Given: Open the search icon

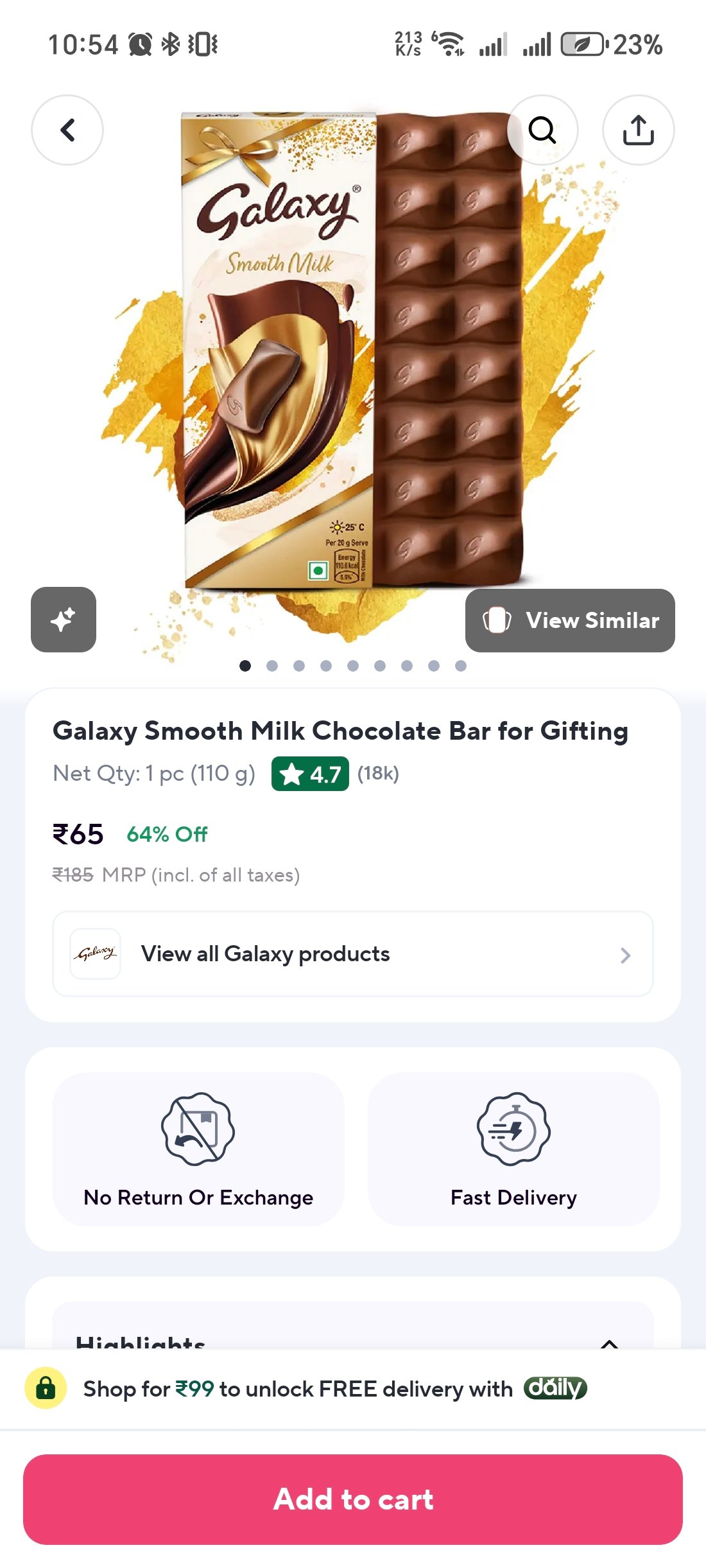Looking at the screenshot, I should pyautogui.click(x=542, y=130).
